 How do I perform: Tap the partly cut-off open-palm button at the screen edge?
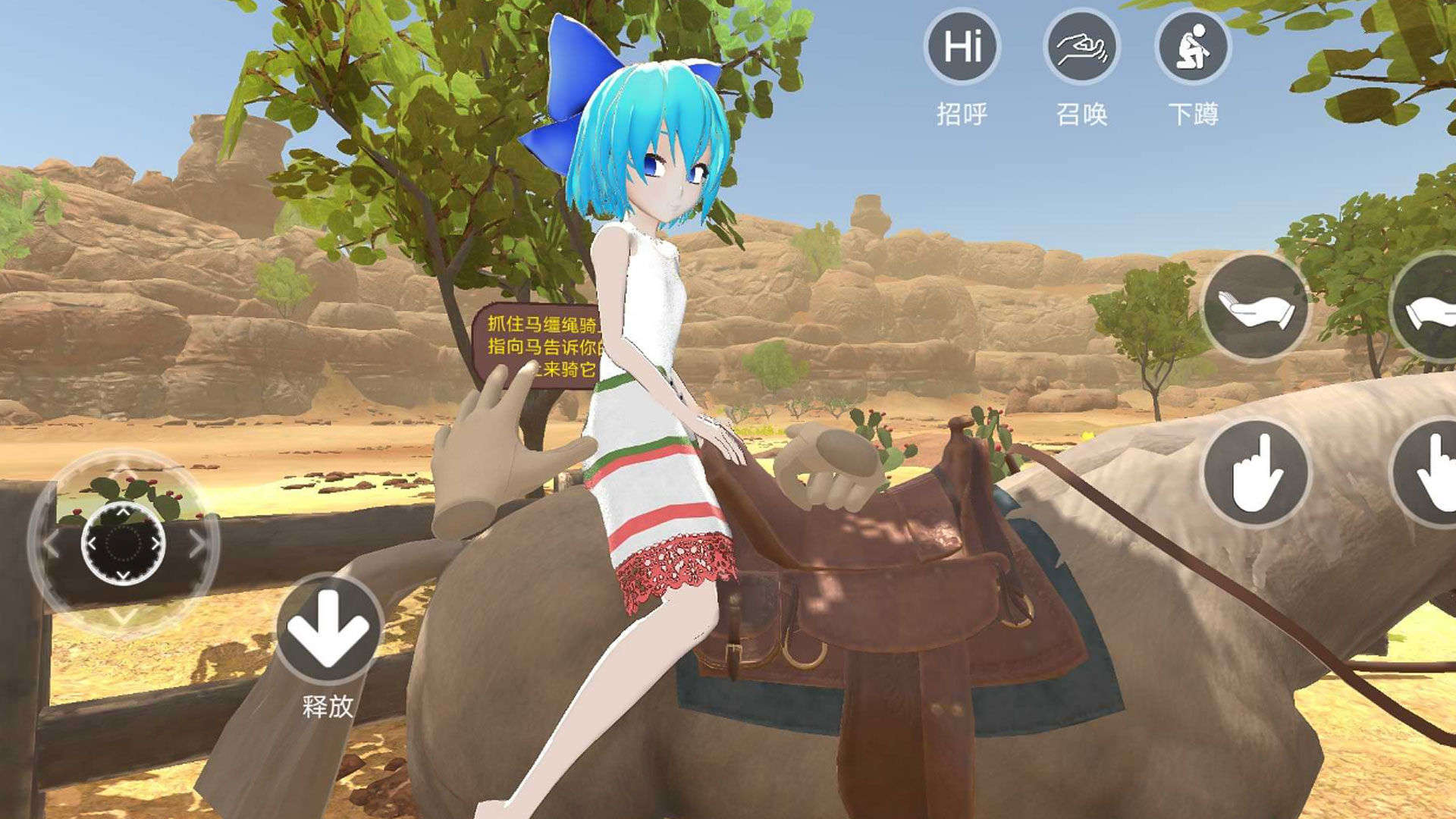pos(1430,308)
